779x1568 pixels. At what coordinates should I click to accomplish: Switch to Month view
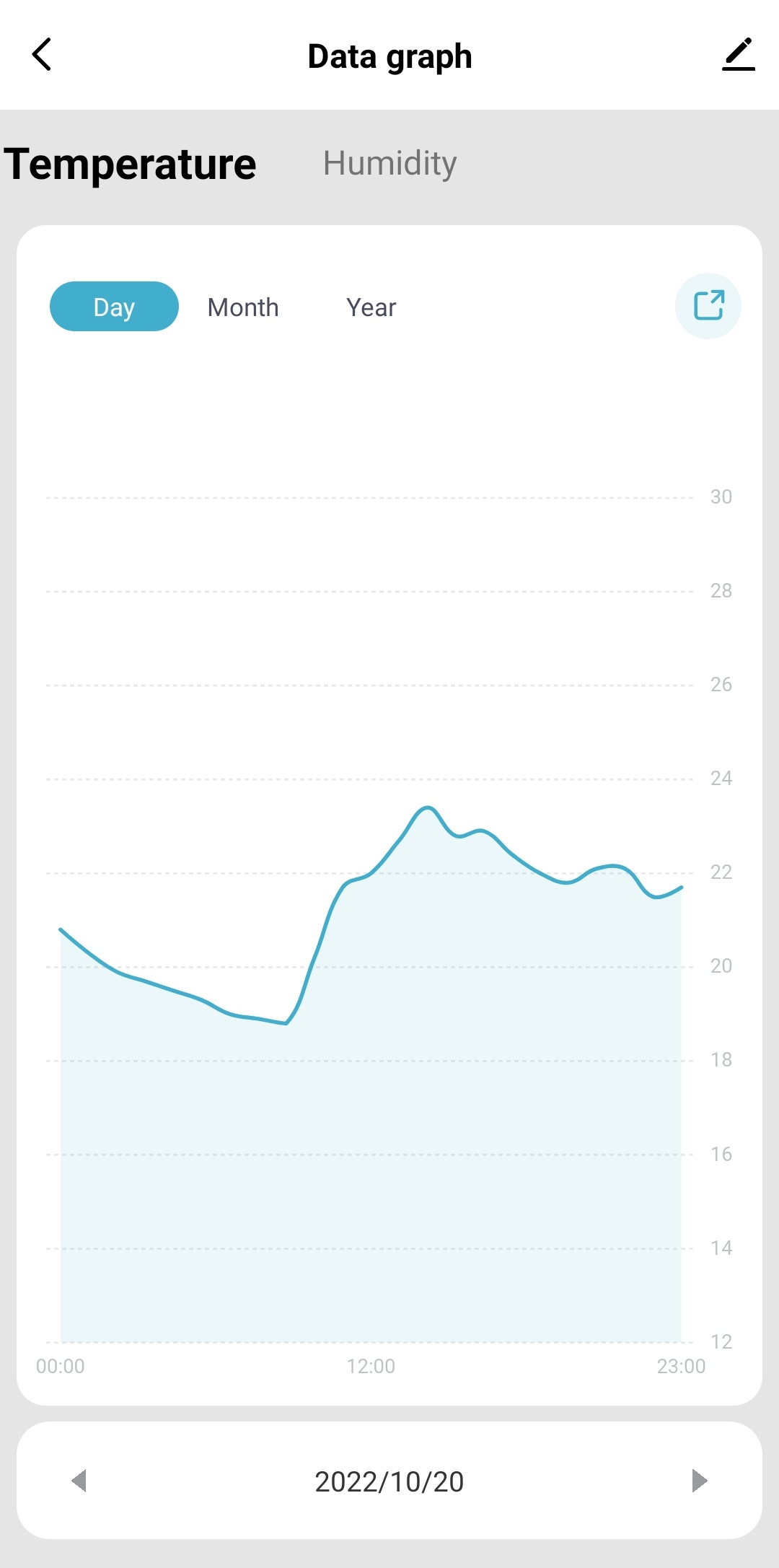coord(243,307)
